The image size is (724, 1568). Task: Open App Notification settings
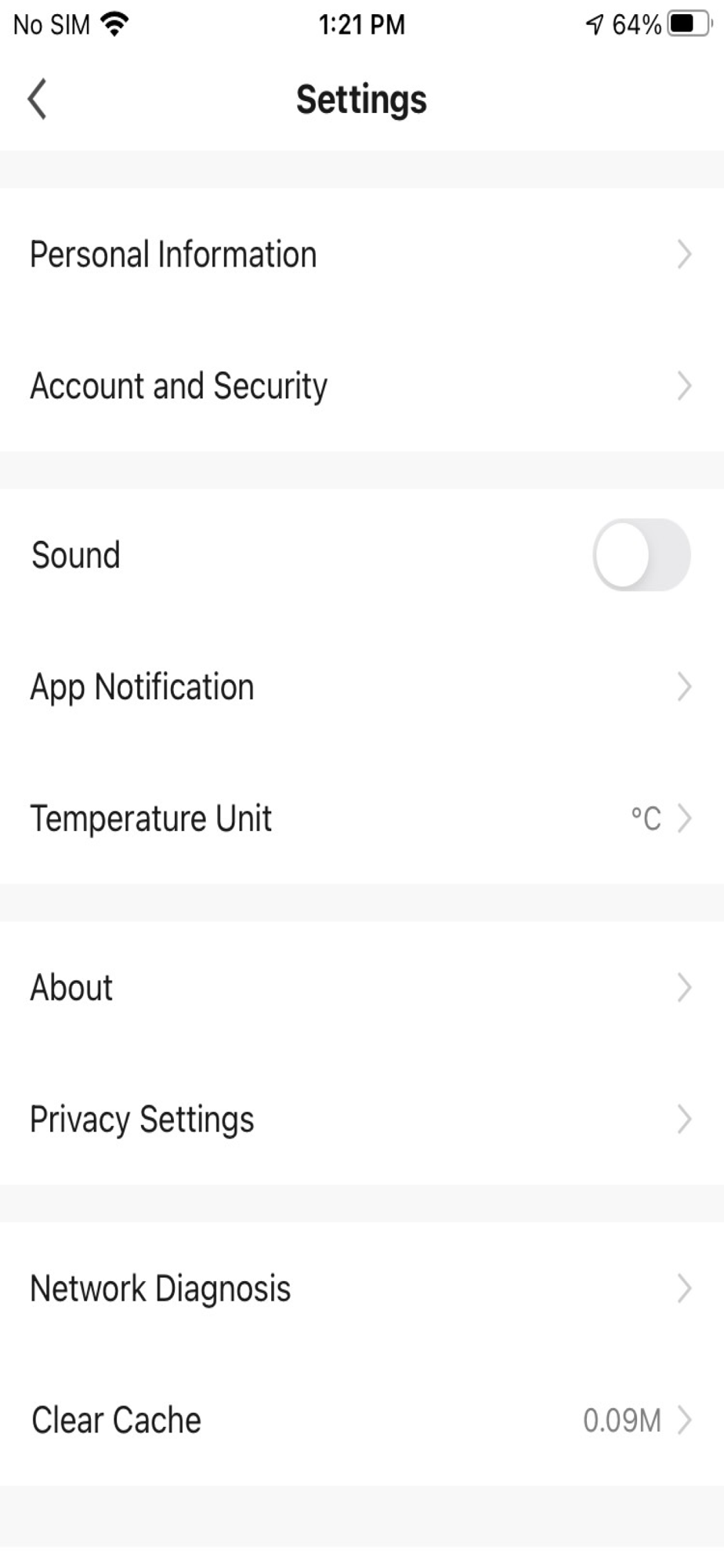tap(362, 687)
